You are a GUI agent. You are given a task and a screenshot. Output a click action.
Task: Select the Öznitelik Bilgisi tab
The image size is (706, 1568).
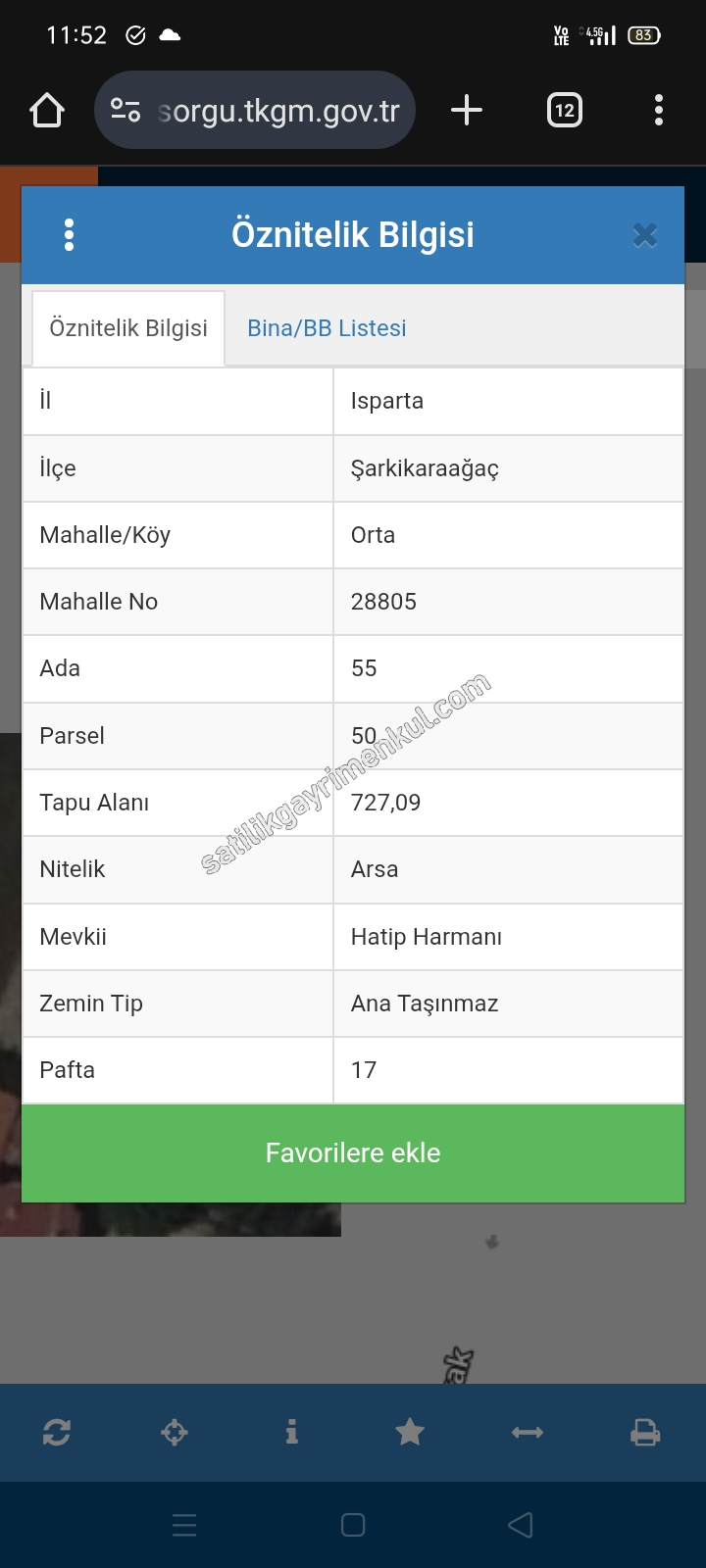point(128,328)
